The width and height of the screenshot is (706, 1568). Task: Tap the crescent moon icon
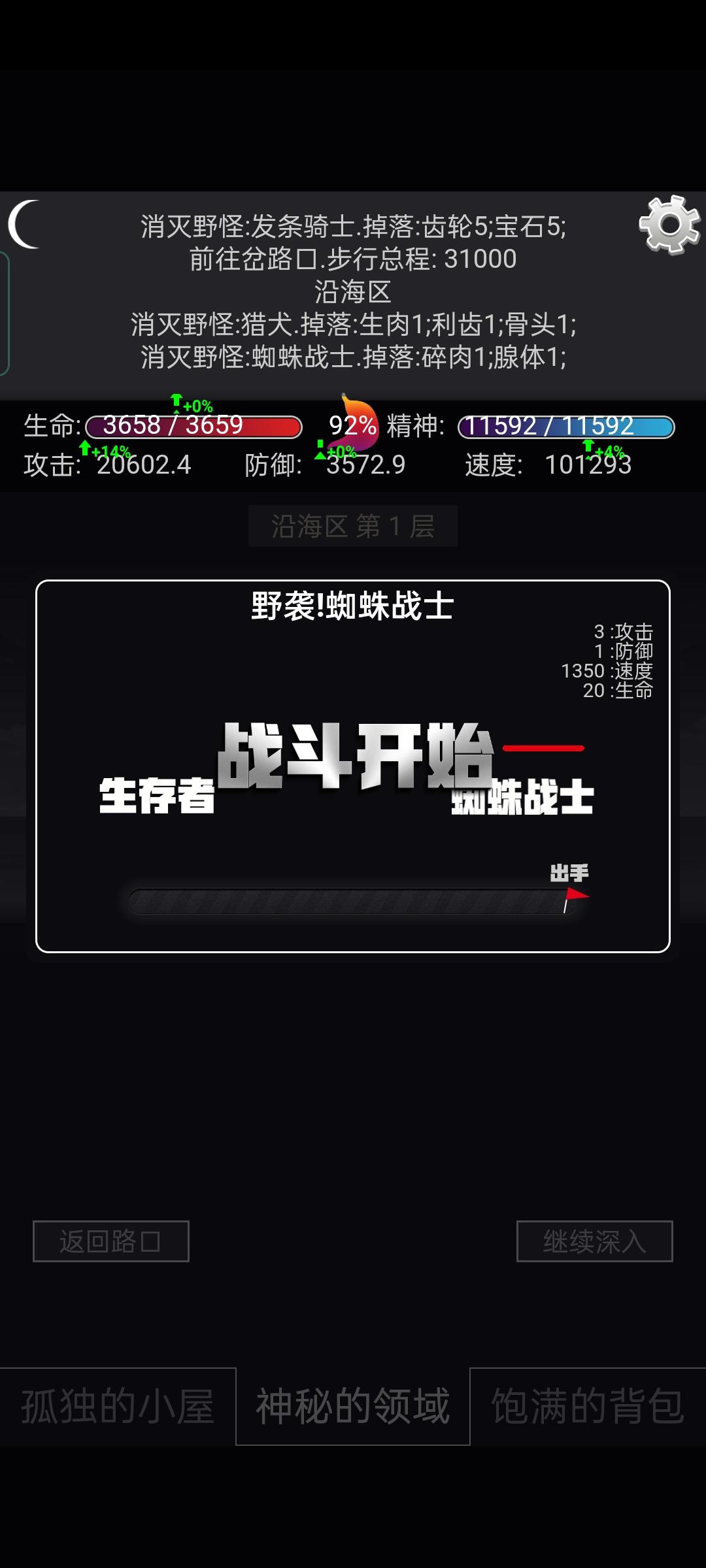point(25,224)
